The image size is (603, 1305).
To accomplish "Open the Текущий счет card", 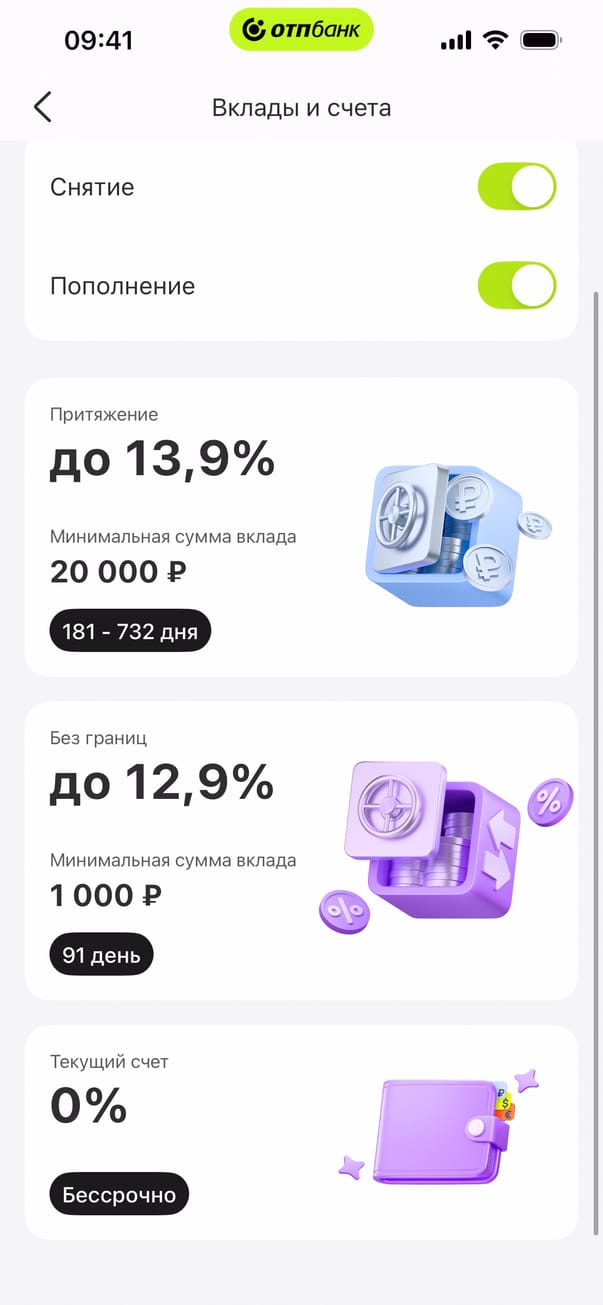I will [300, 1132].
